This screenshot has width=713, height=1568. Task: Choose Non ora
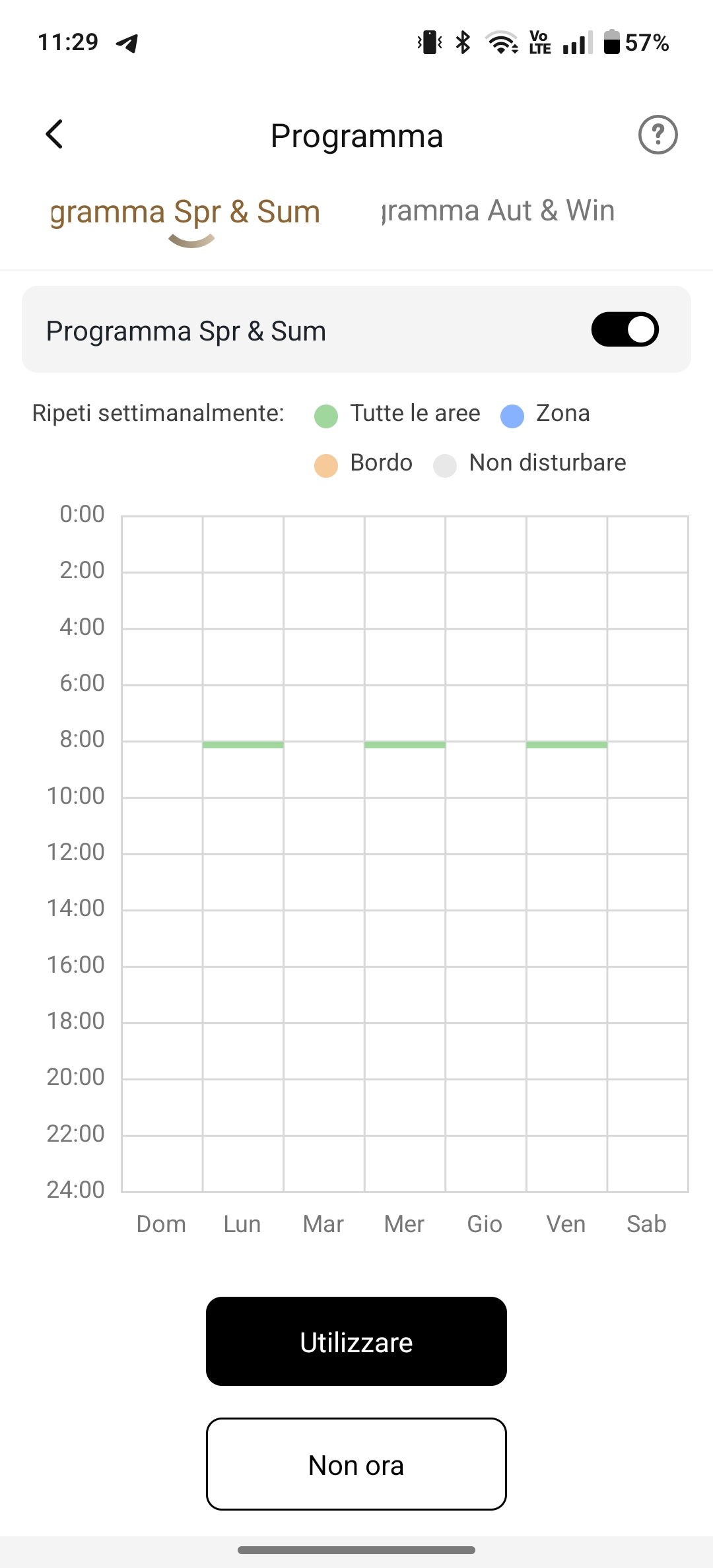[x=356, y=1464]
